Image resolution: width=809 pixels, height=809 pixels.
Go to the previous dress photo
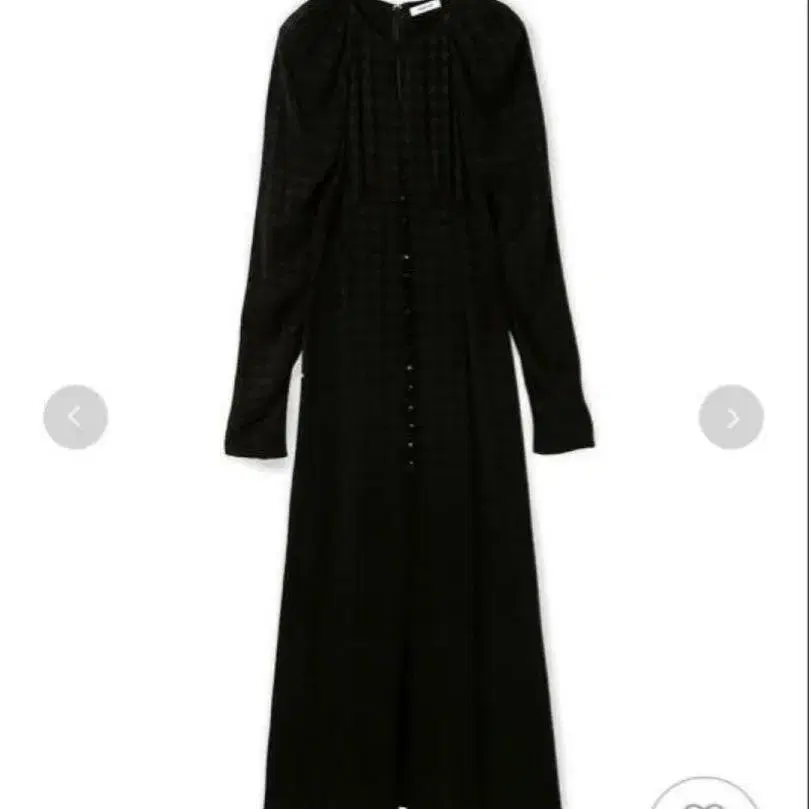point(75,417)
